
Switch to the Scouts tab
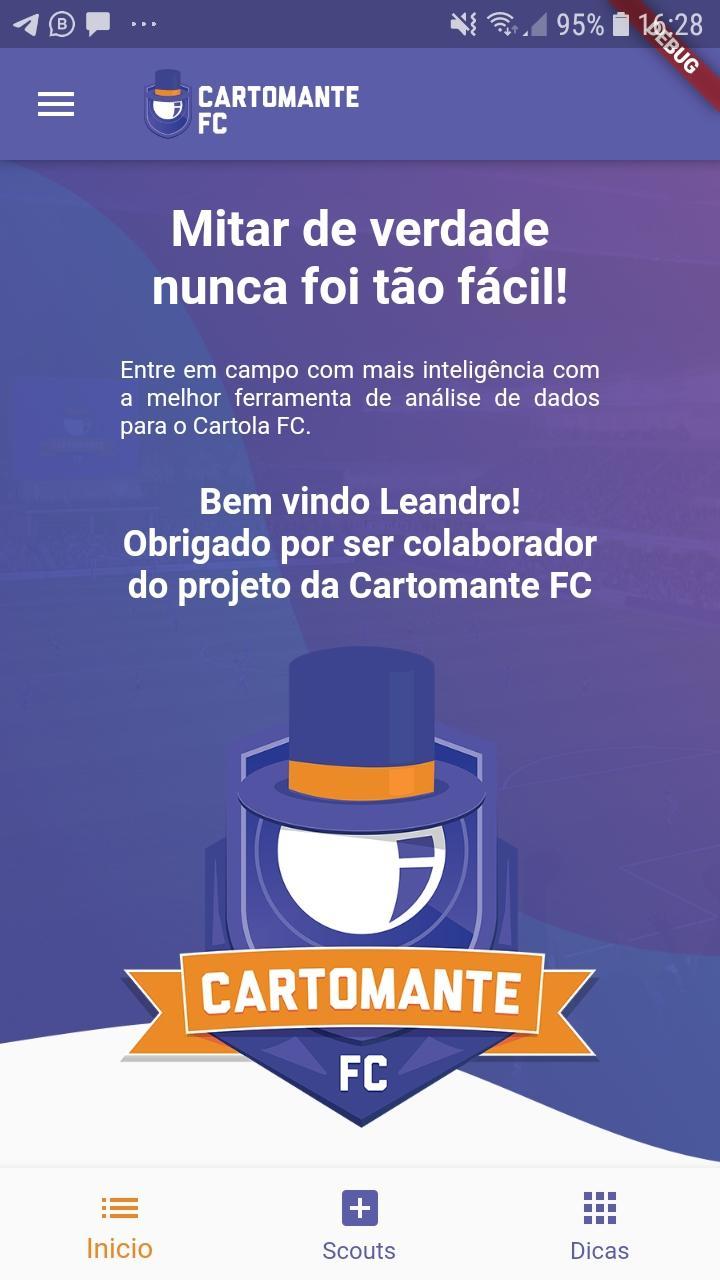click(x=359, y=1226)
